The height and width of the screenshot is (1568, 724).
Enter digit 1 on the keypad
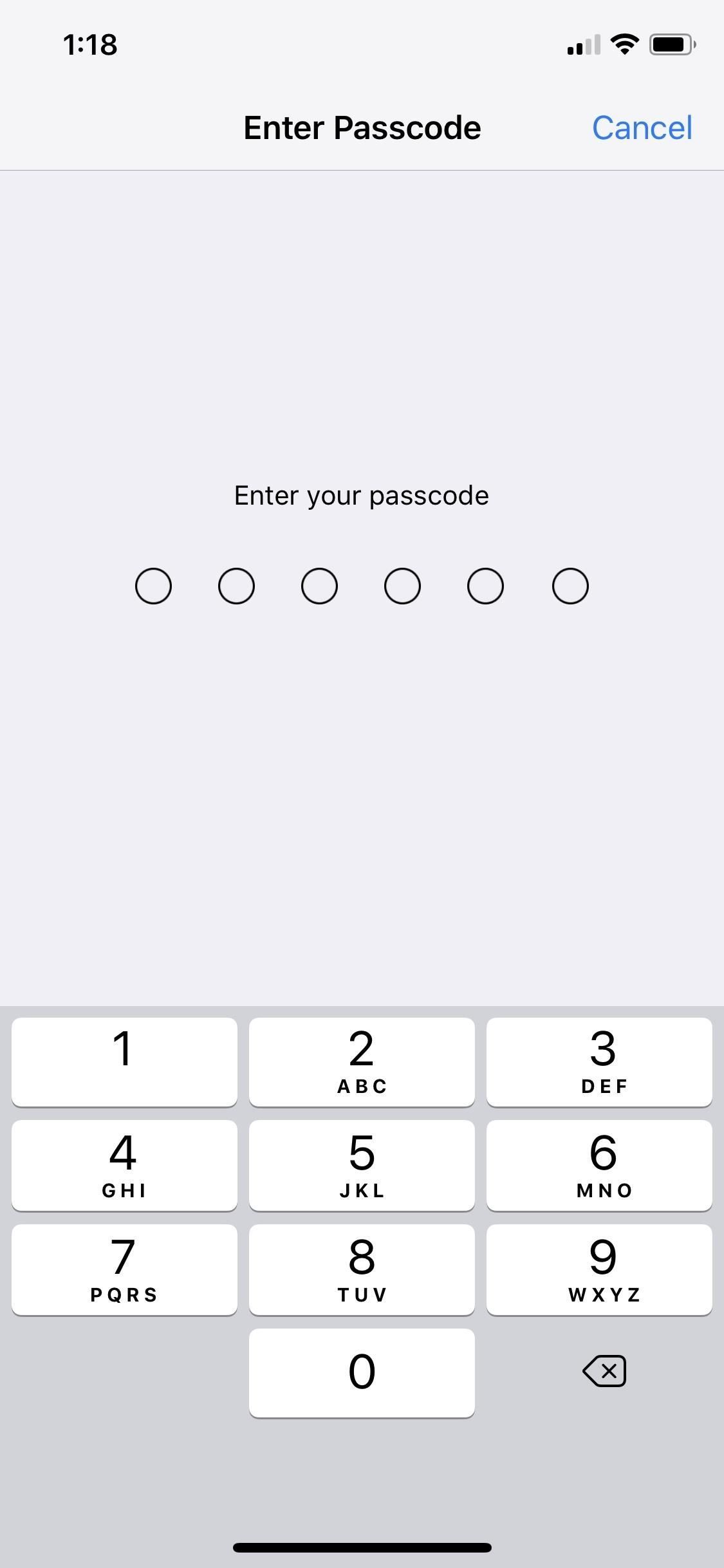coord(124,1061)
